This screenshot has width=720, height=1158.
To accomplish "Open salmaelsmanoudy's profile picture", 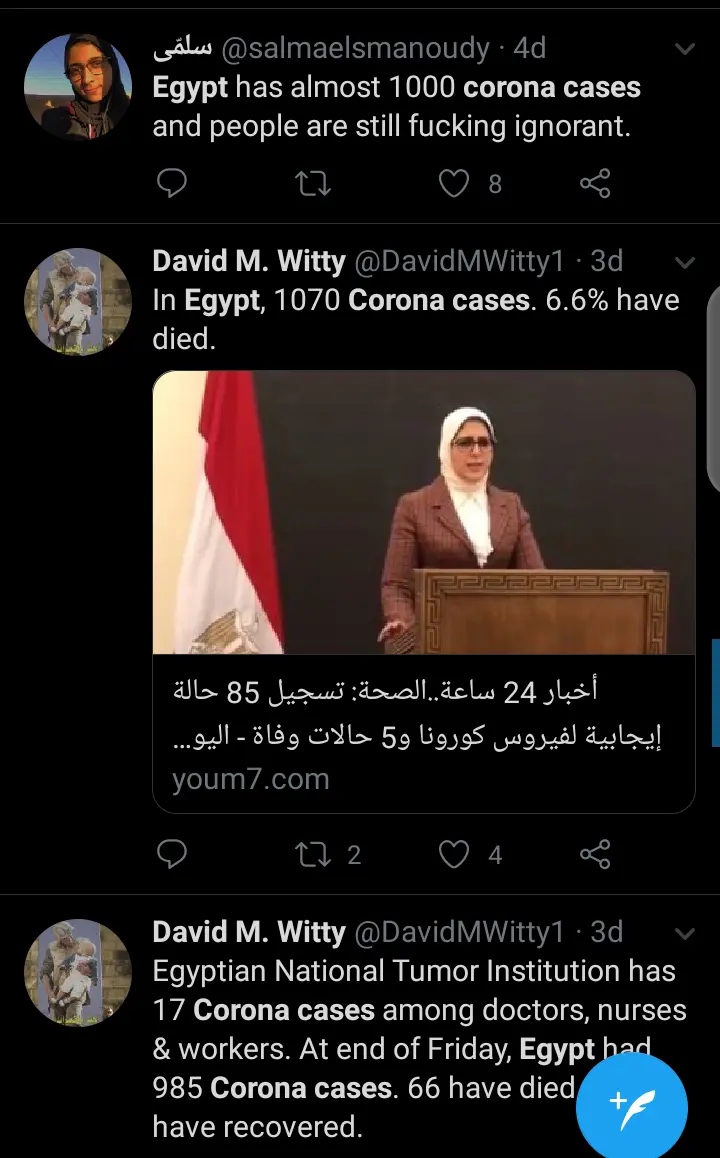I will 78,86.
